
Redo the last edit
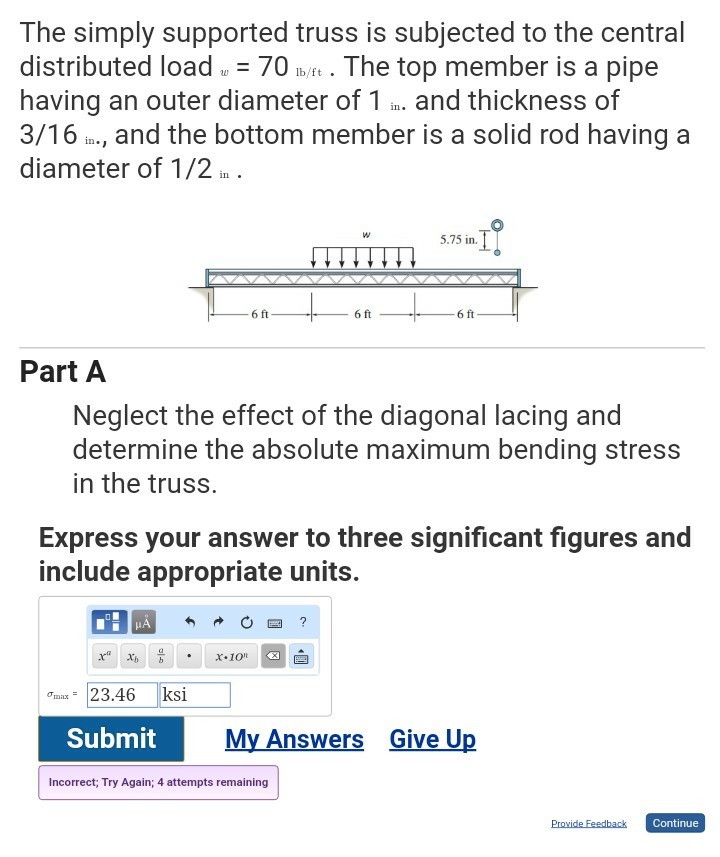click(x=219, y=622)
